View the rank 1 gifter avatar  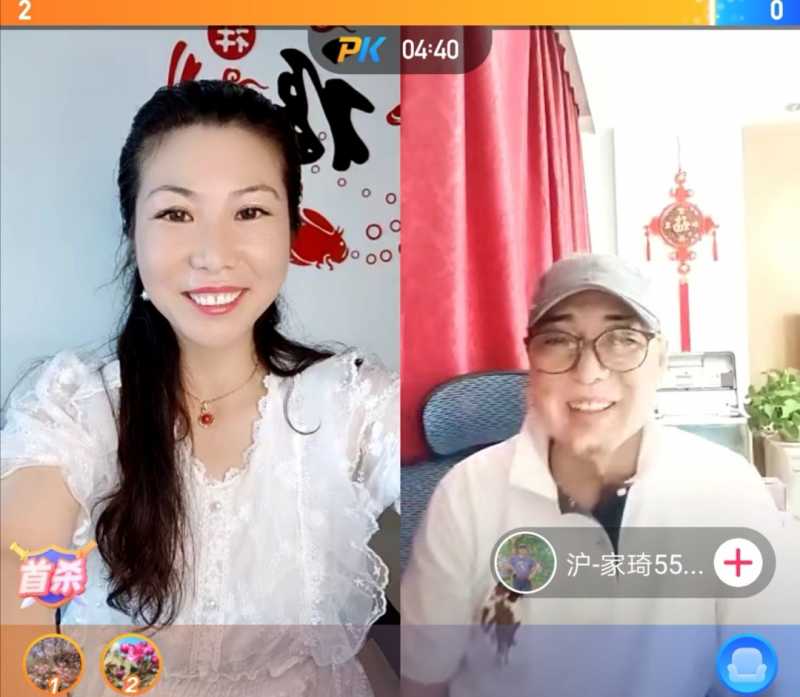click(53, 662)
